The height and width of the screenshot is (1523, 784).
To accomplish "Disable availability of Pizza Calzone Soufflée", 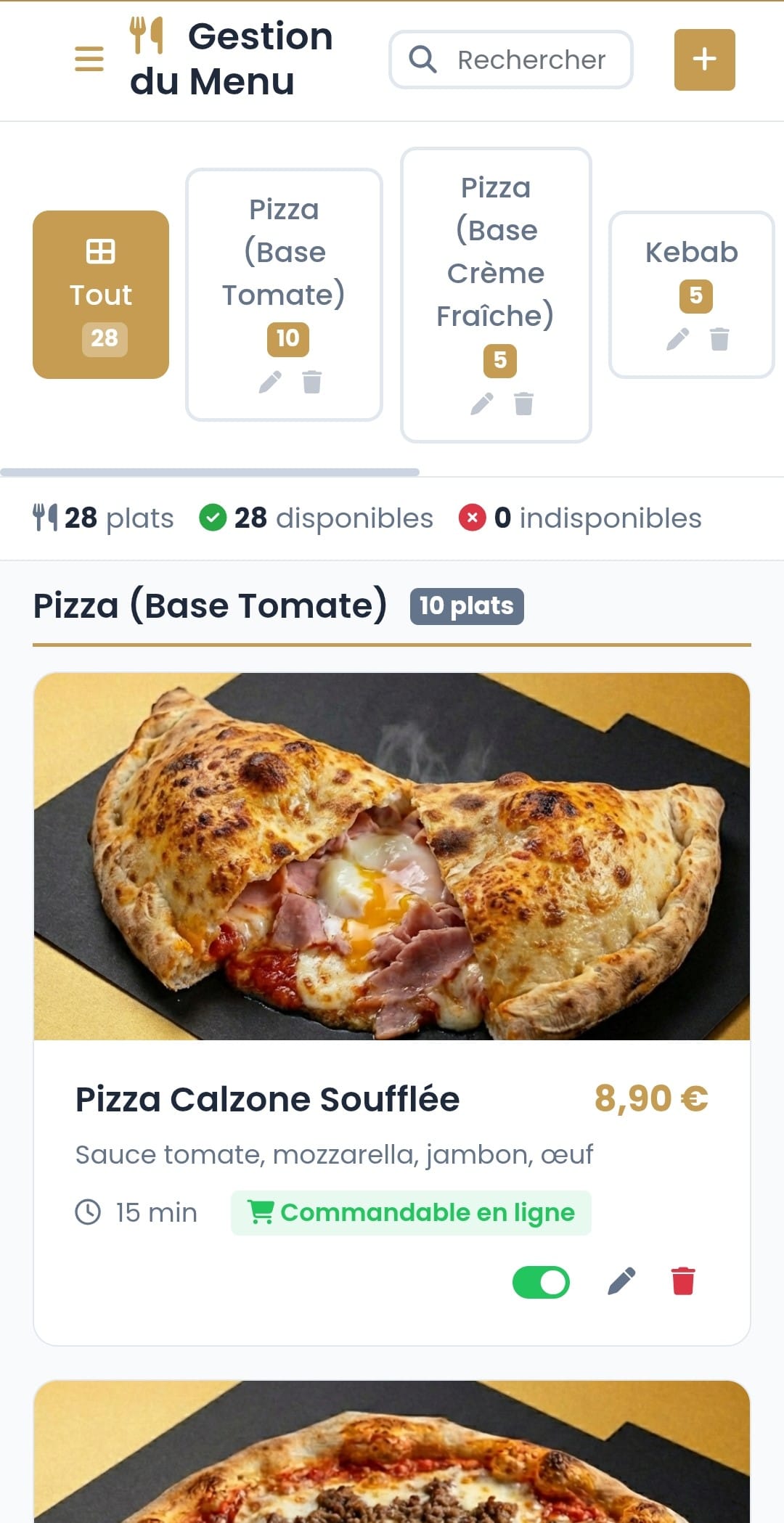I will (x=541, y=1281).
